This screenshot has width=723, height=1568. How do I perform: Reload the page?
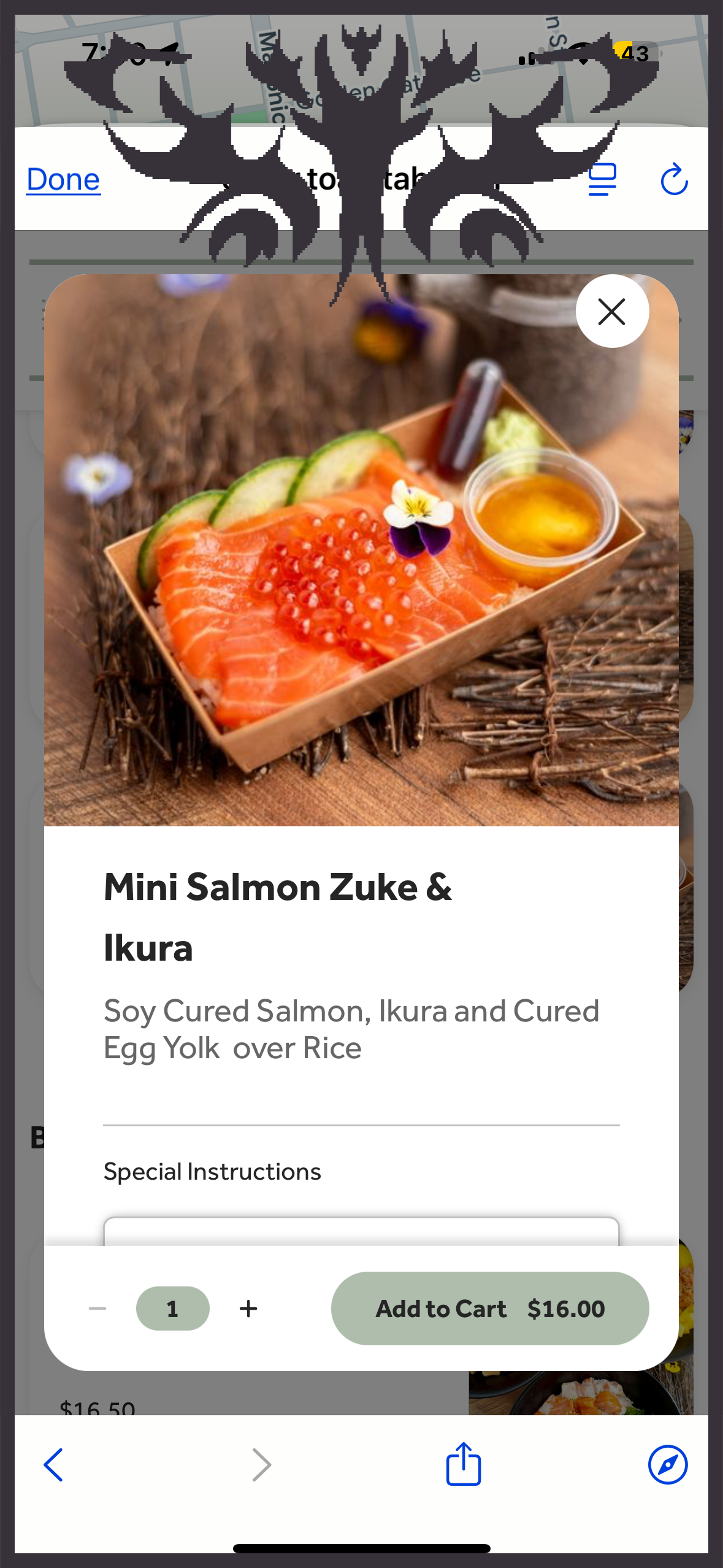pos(673,180)
